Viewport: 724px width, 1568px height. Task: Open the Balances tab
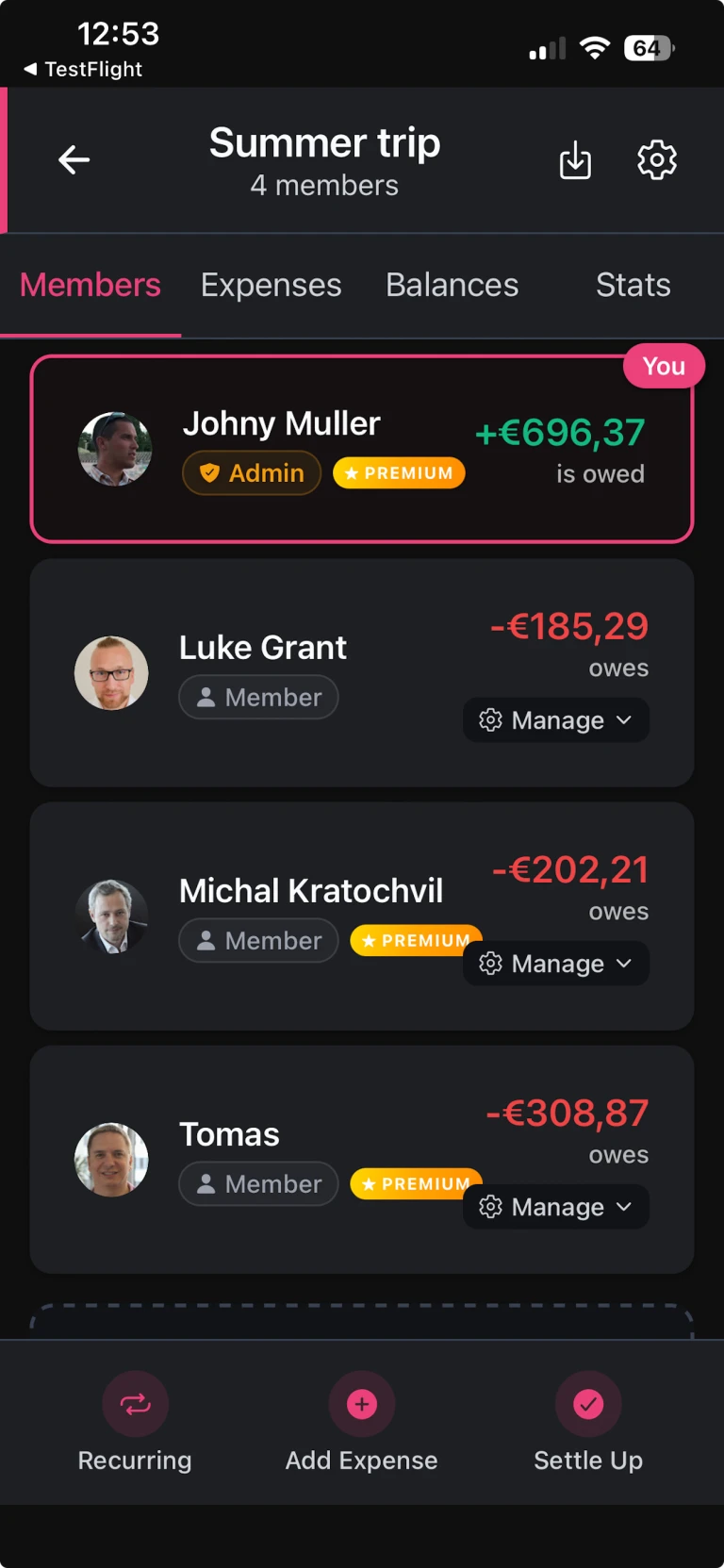click(x=452, y=285)
